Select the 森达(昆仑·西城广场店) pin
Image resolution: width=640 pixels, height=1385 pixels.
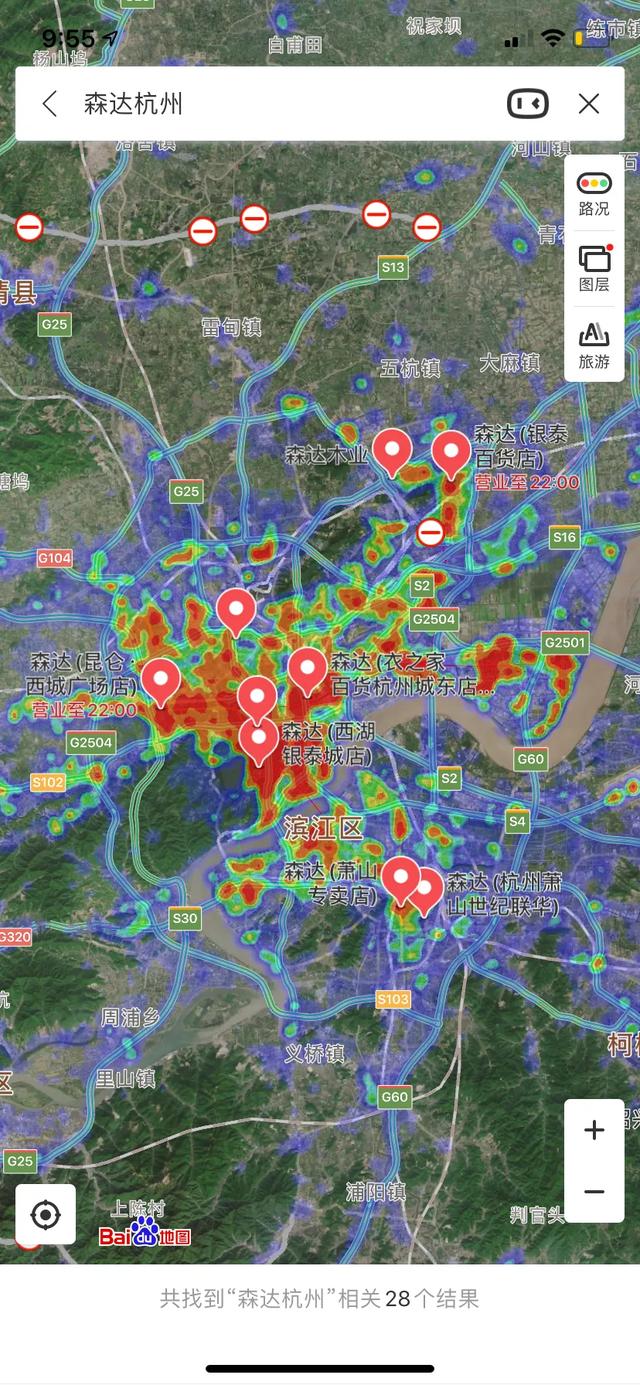pyautogui.click(x=161, y=679)
